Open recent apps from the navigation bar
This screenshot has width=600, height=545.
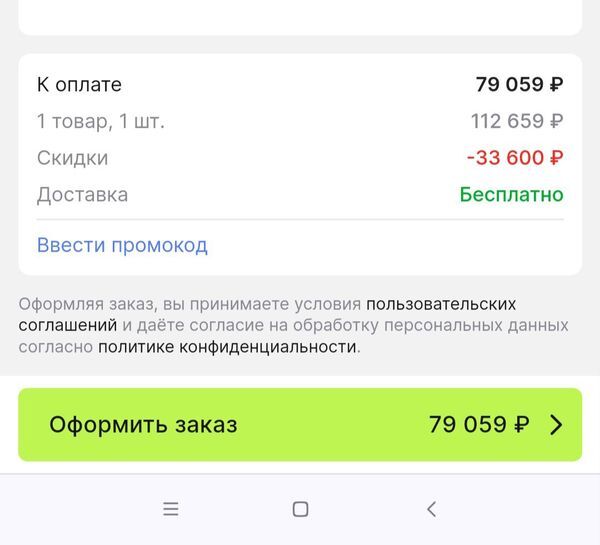[x=171, y=509]
